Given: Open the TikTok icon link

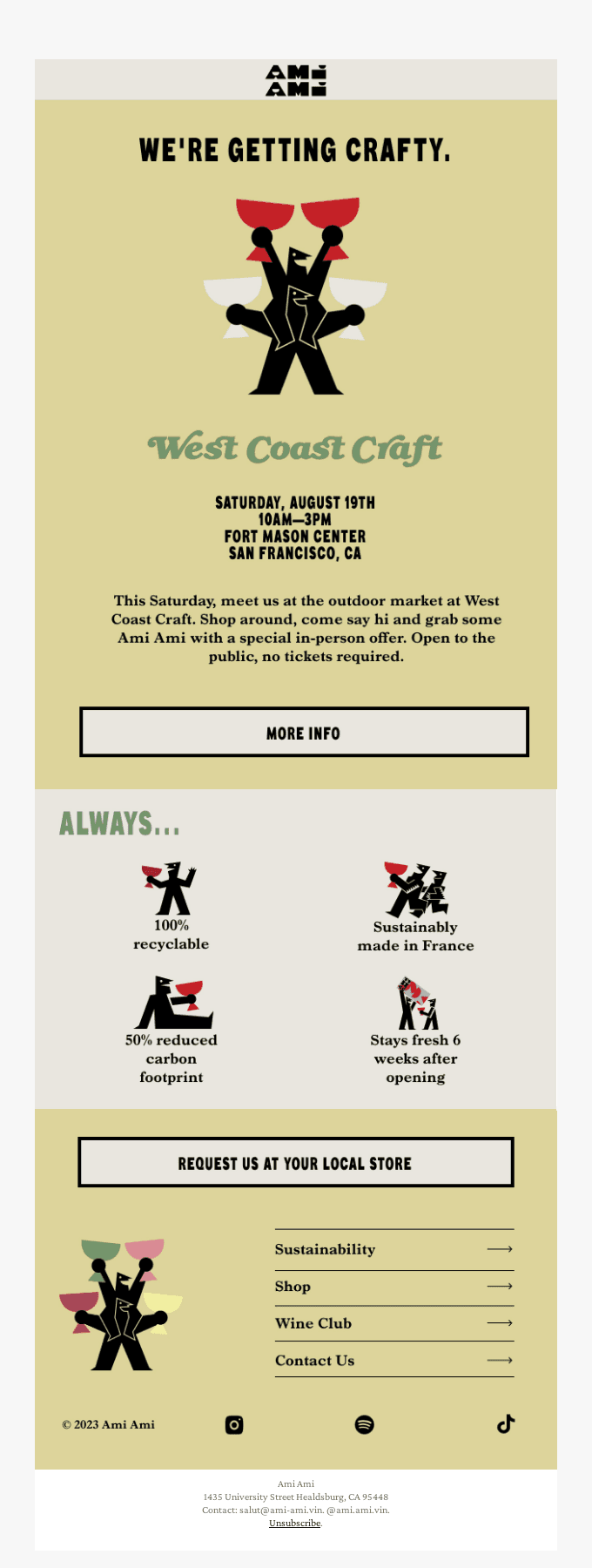Looking at the screenshot, I should point(506,1424).
